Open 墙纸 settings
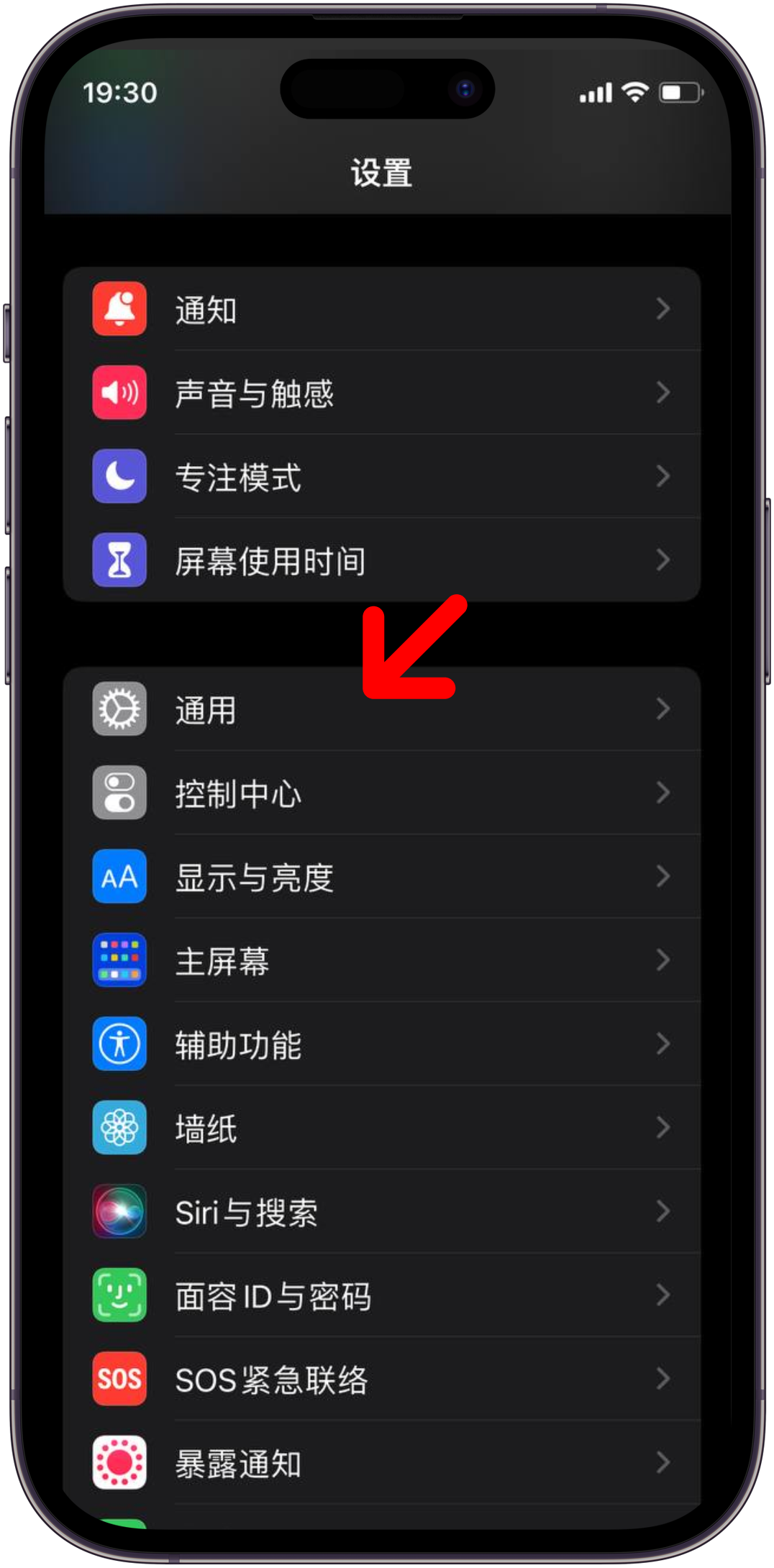774x1568 pixels. click(x=381, y=1128)
